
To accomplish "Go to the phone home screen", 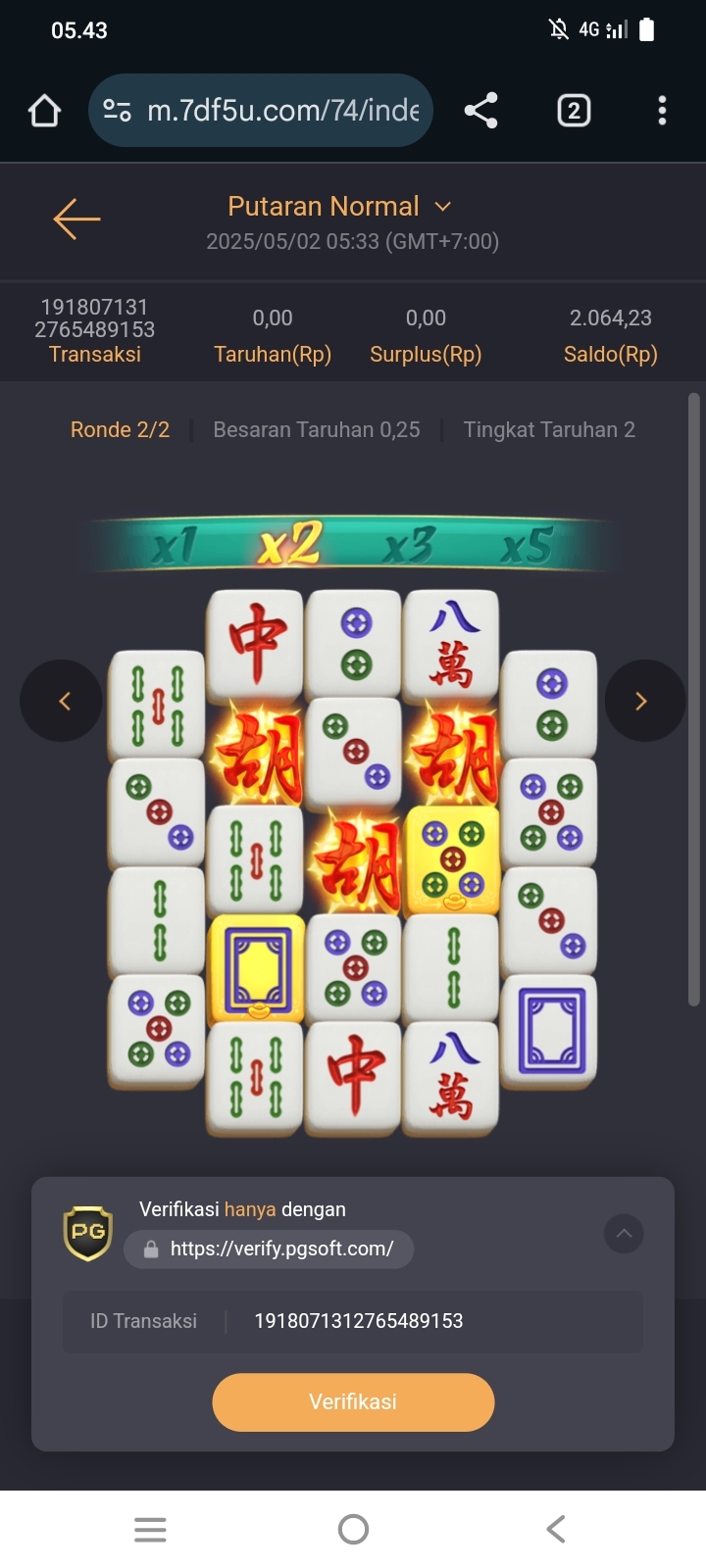I will 353,1529.
